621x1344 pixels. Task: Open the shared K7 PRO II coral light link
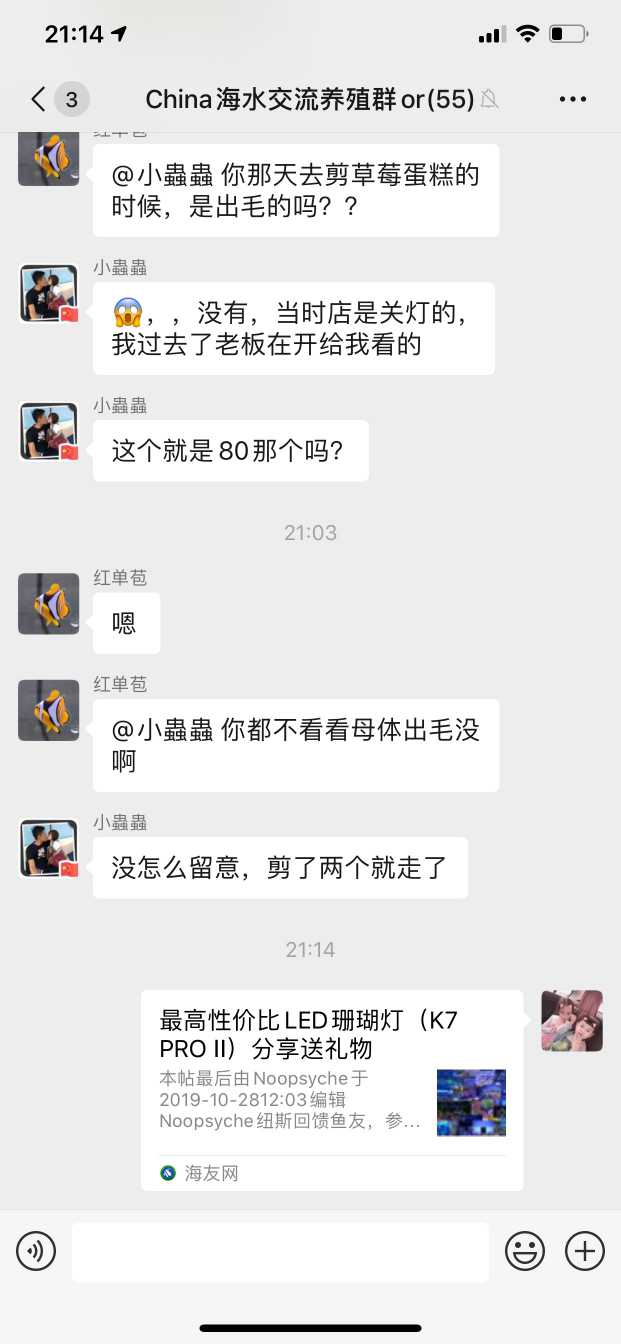tap(331, 1088)
